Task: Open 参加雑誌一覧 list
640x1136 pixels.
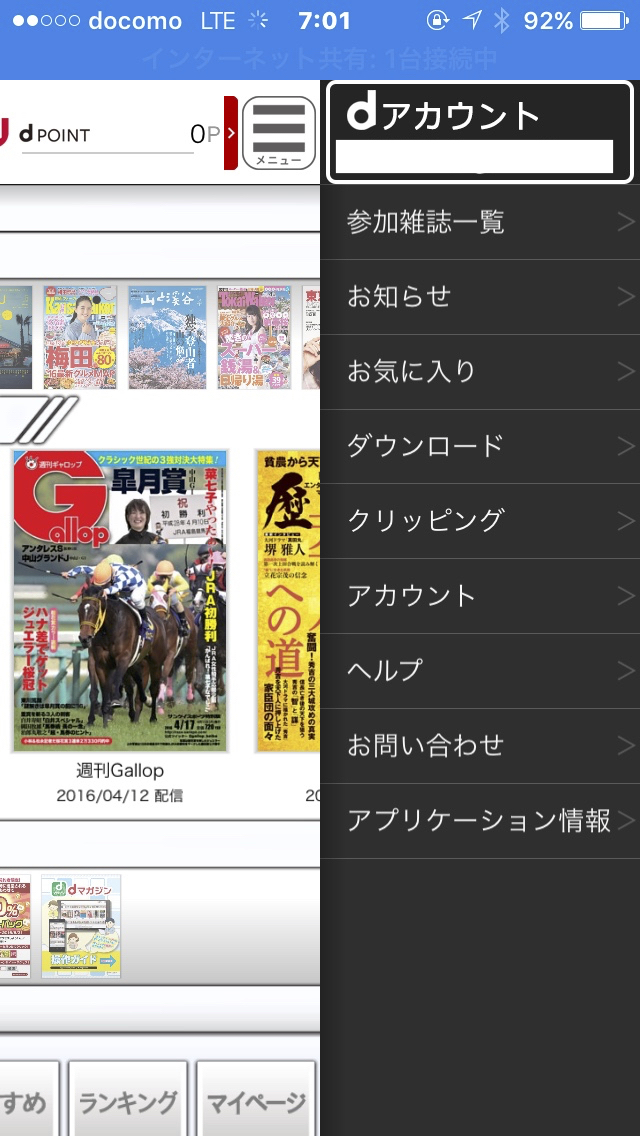Action: [x=480, y=222]
